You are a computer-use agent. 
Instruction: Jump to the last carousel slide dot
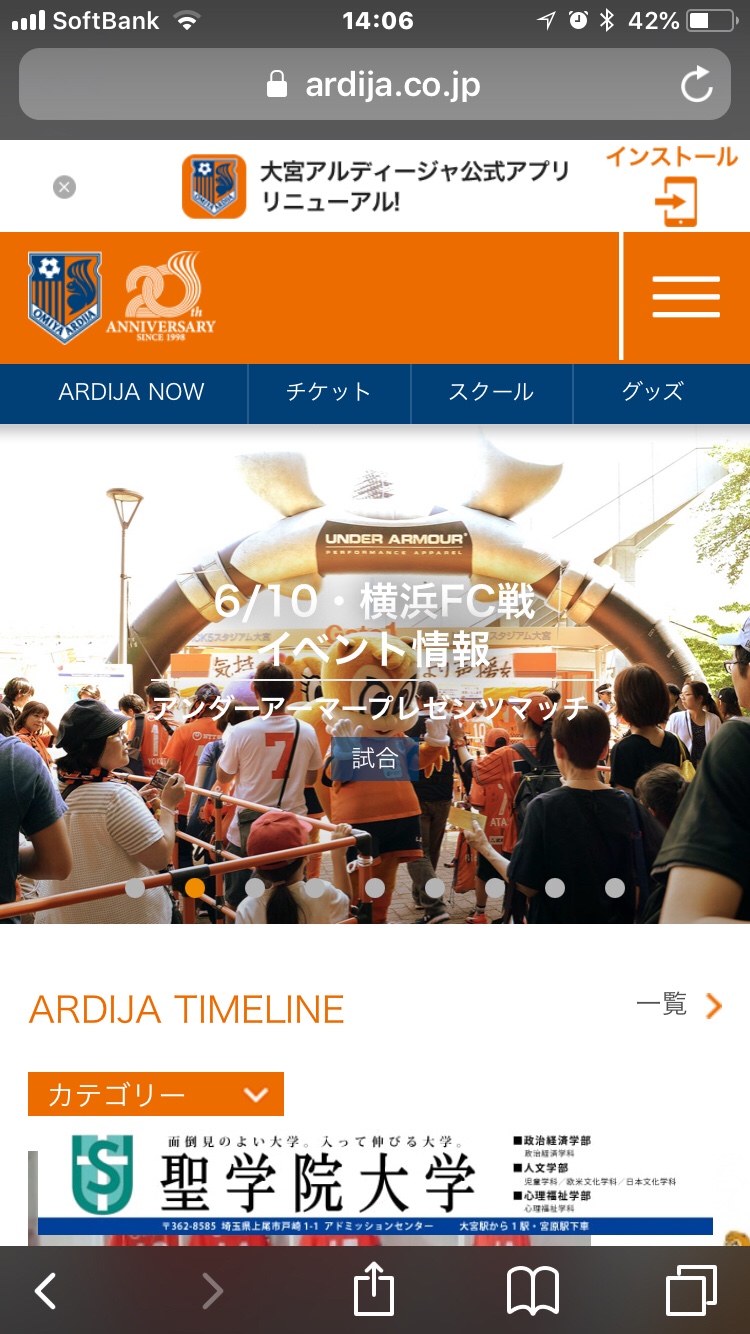point(615,888)
